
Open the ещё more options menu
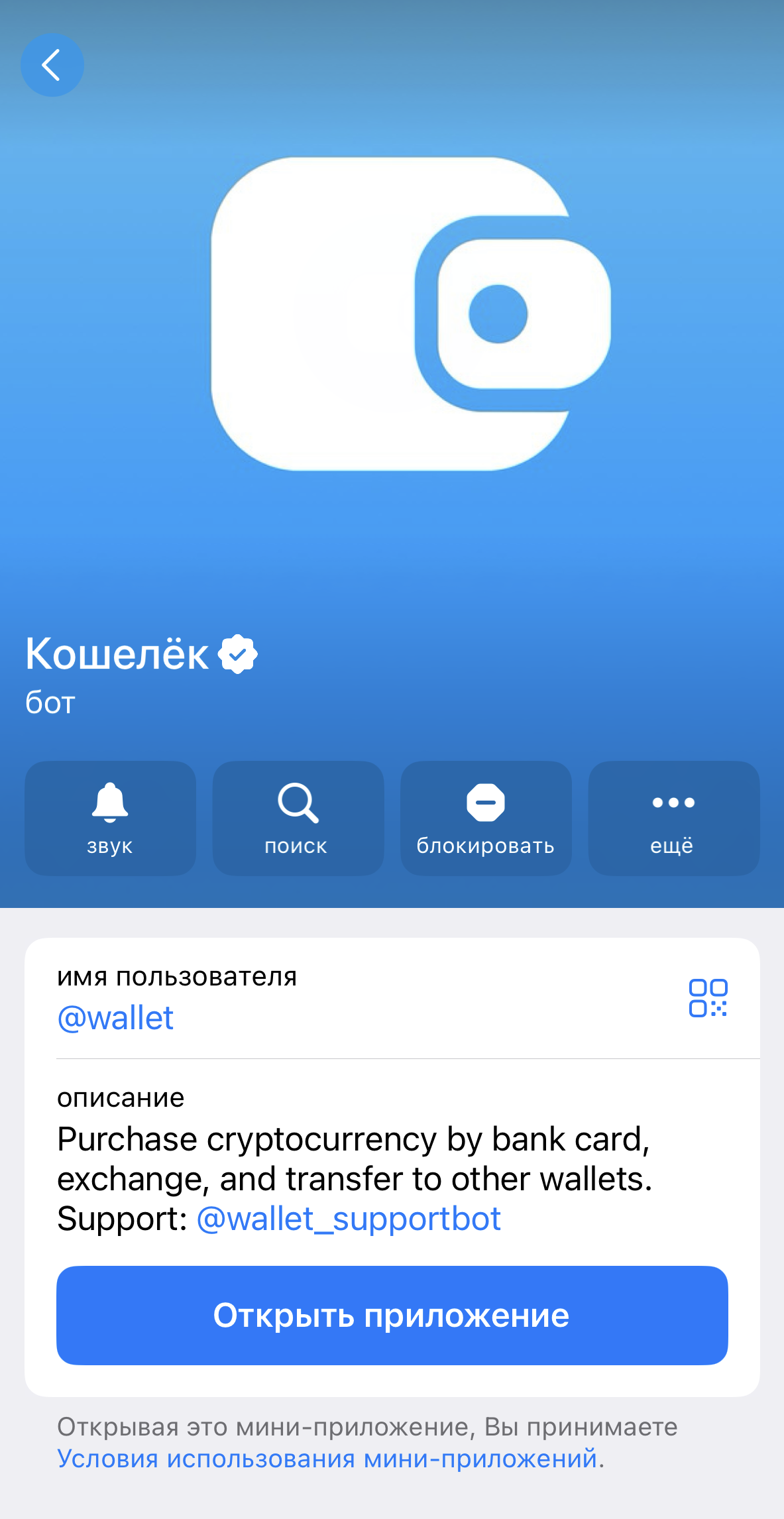[x=673, y=818]
